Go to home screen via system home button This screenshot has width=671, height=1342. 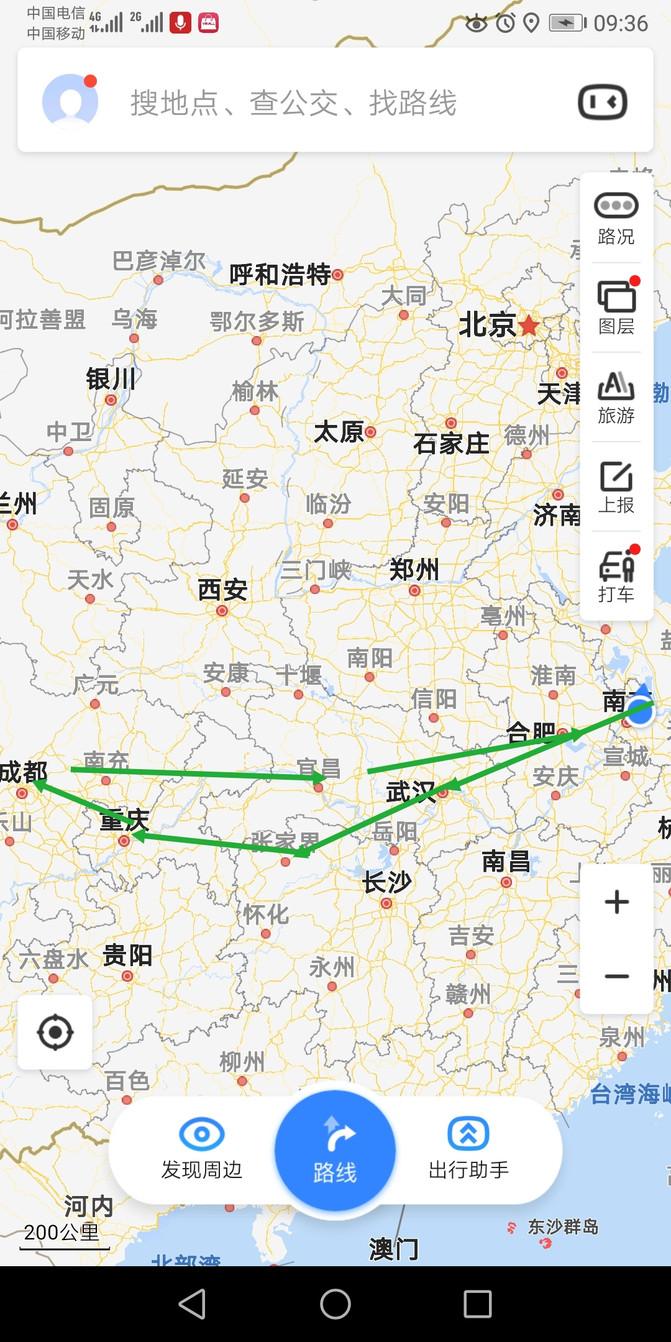pyautogui.click(x=335, y=1303)
